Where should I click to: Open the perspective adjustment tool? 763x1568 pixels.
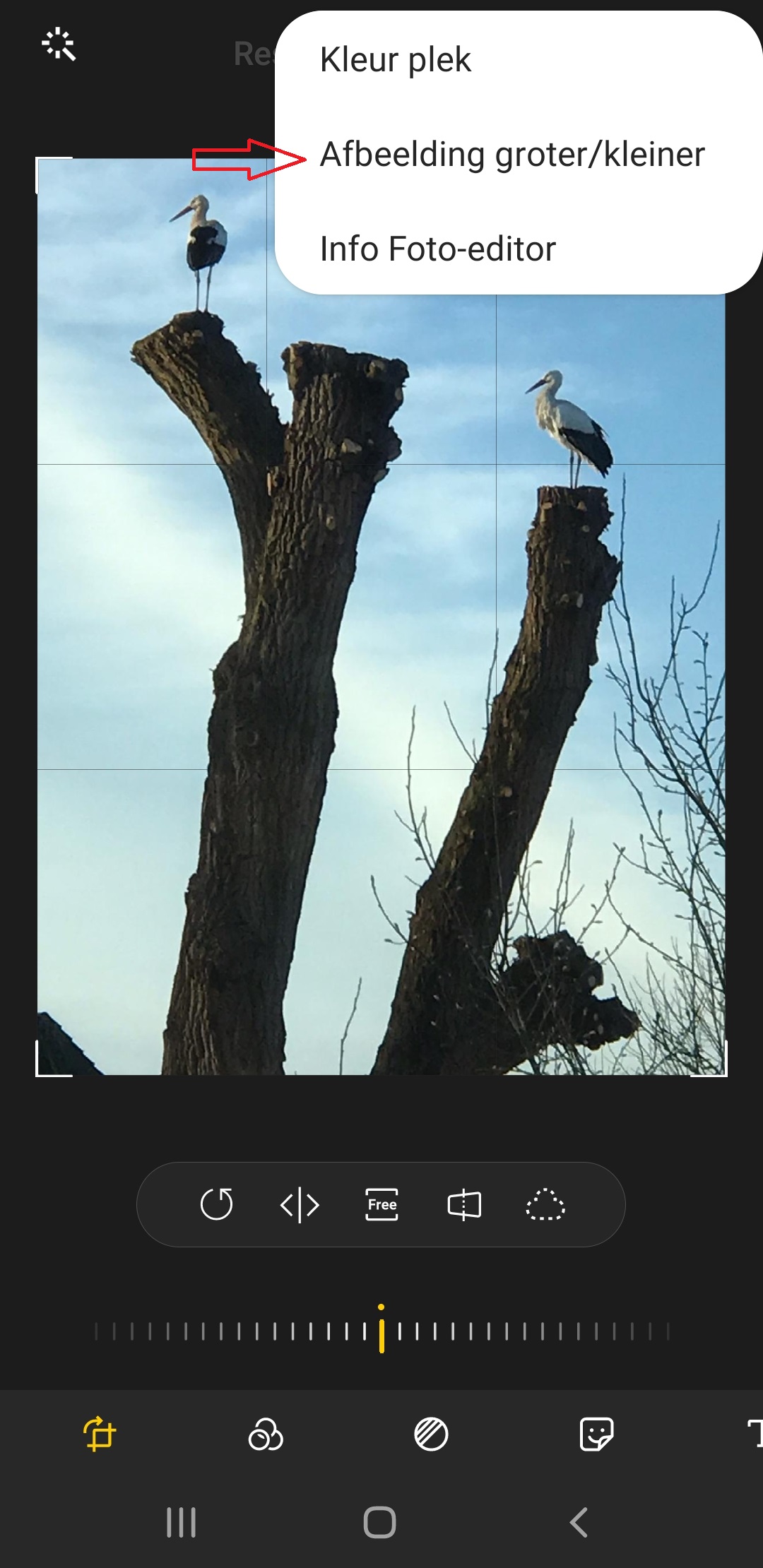tap(464, 1204)
